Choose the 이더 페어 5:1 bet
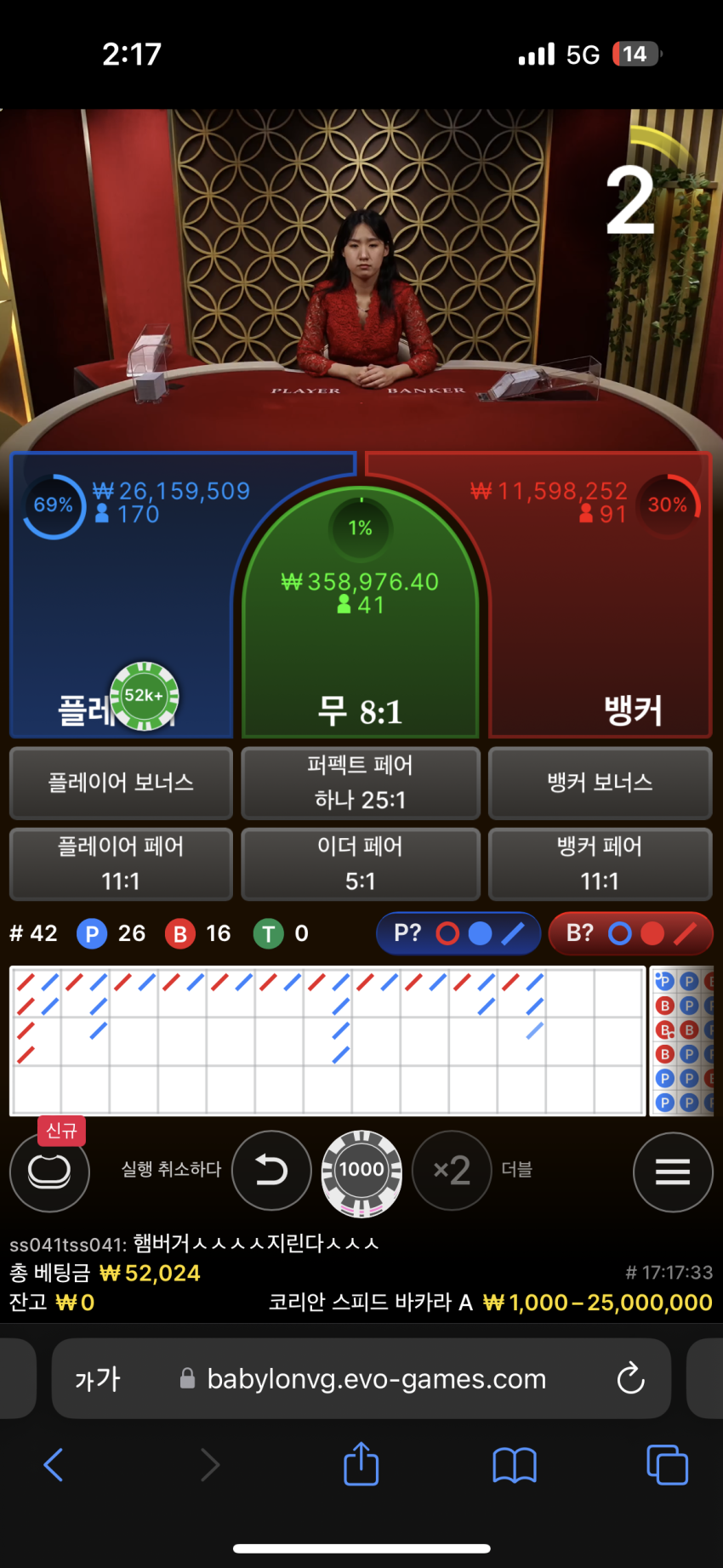723x1568 pixels. (x=361, y=864)
